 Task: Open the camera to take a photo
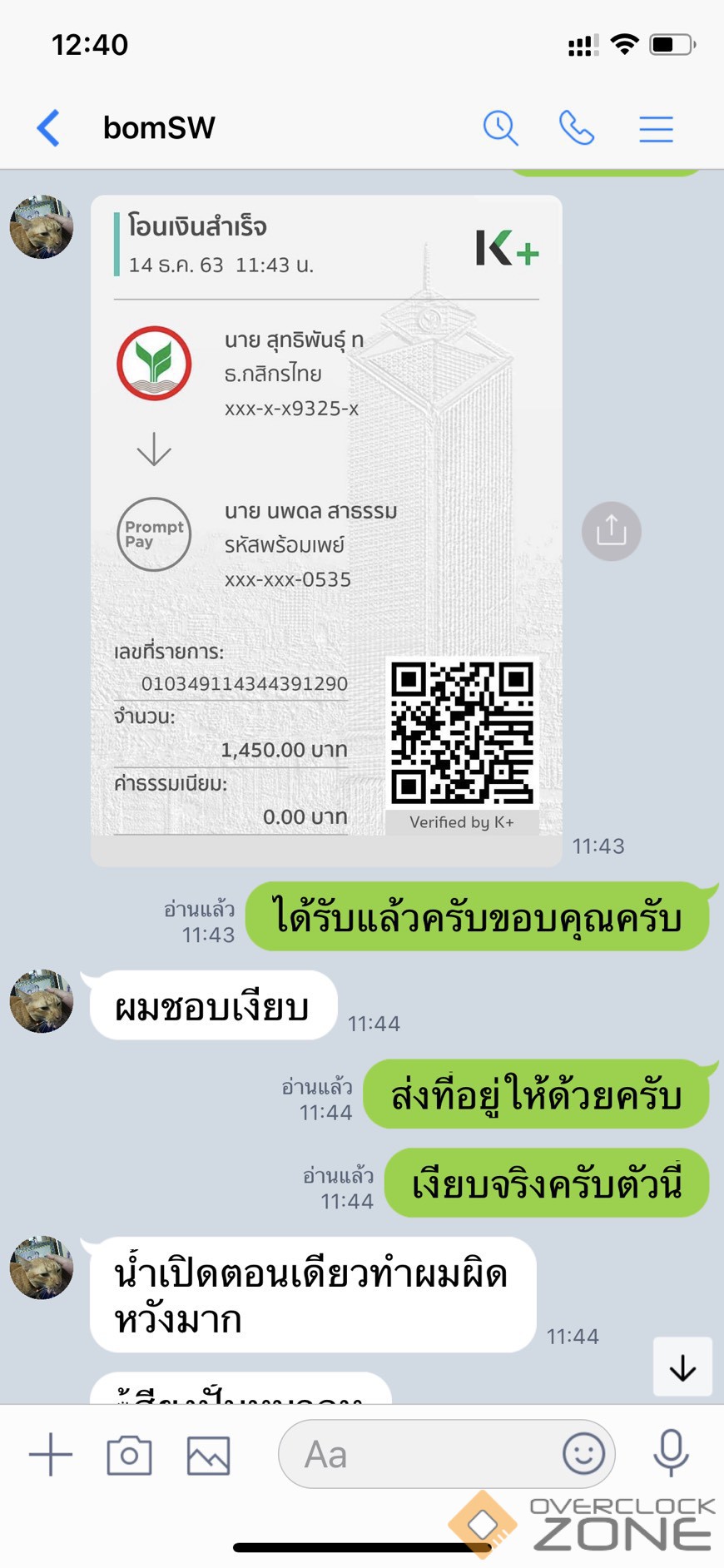tap(129, 1455)
